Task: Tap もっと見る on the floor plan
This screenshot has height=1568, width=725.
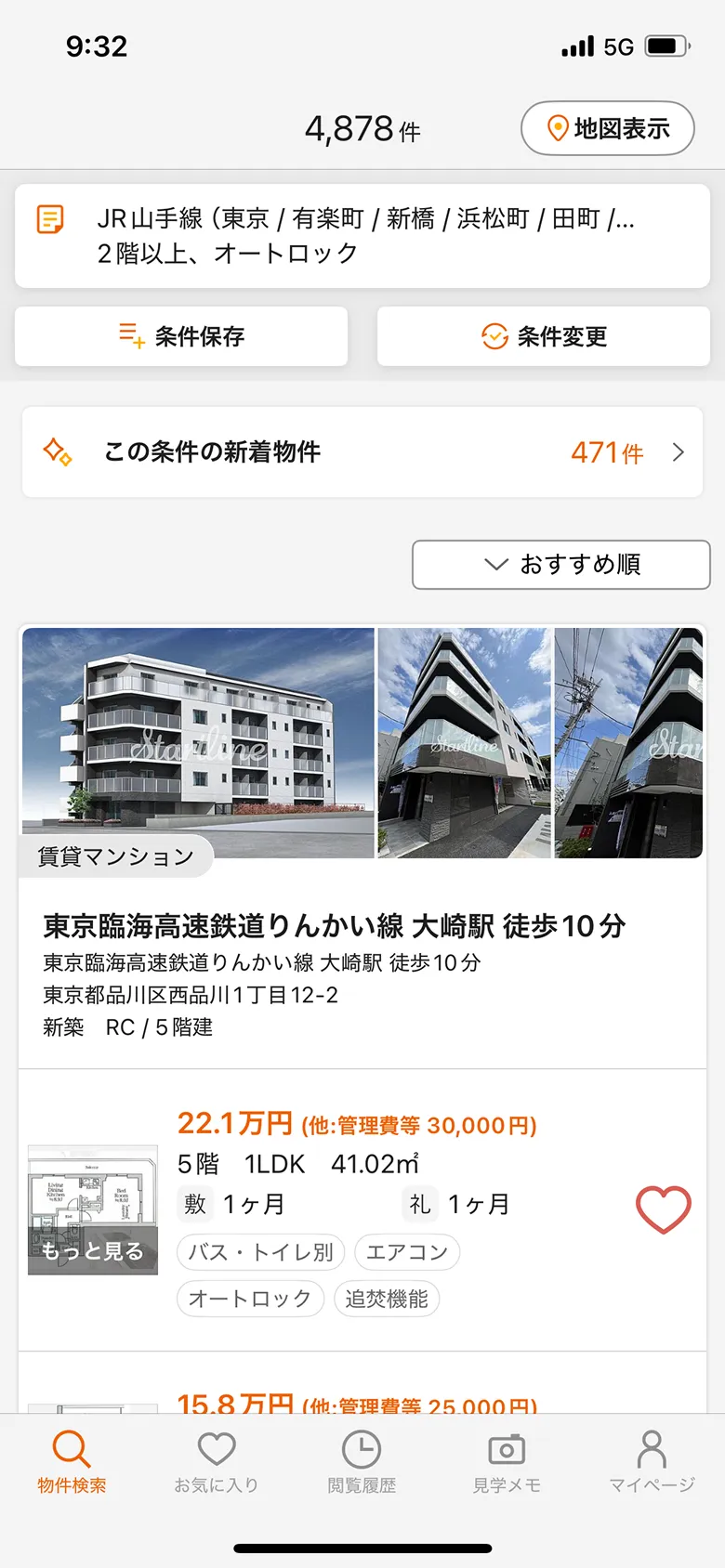Action: tap(92, 1251)
